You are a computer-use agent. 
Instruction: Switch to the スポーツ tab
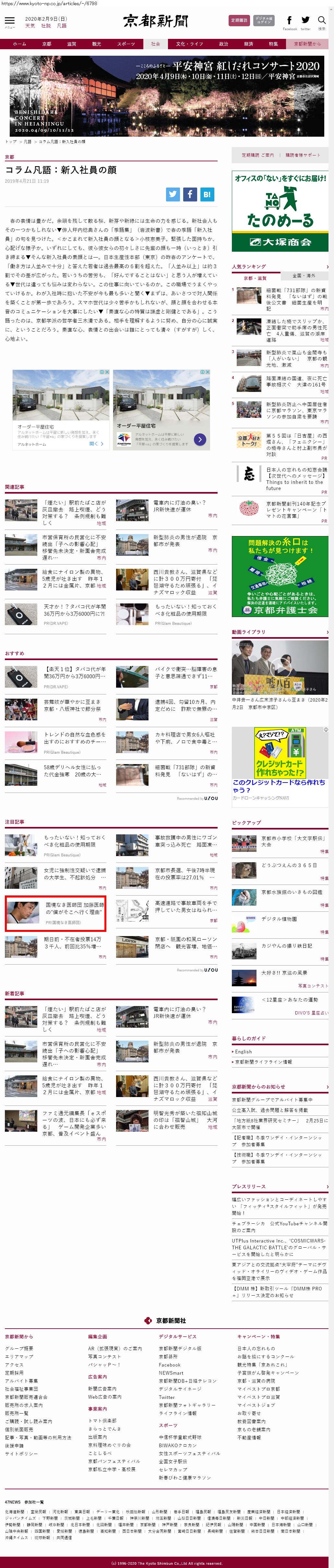pos(125,44)
